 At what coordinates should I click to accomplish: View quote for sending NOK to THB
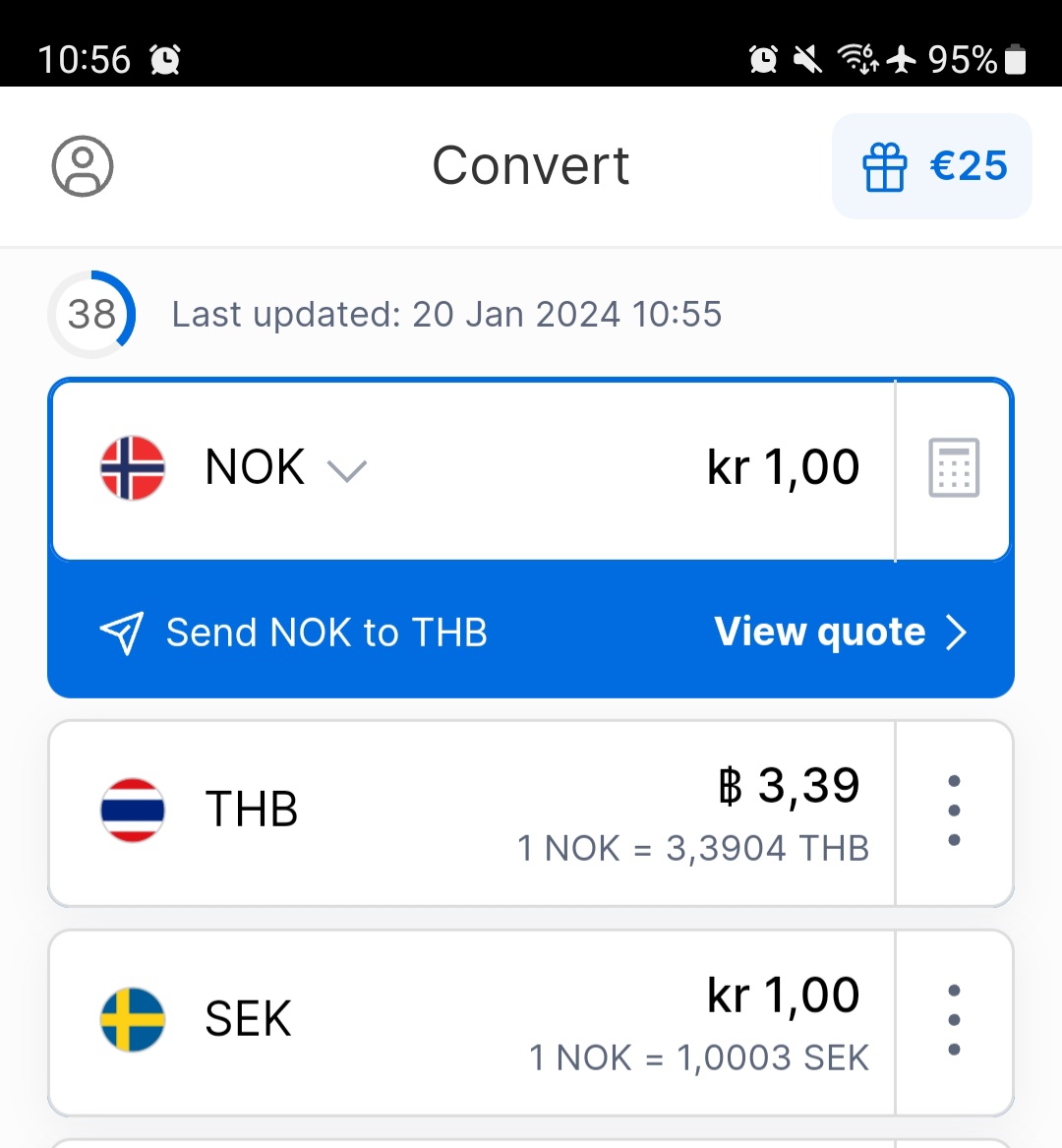(x=840, y=633)
